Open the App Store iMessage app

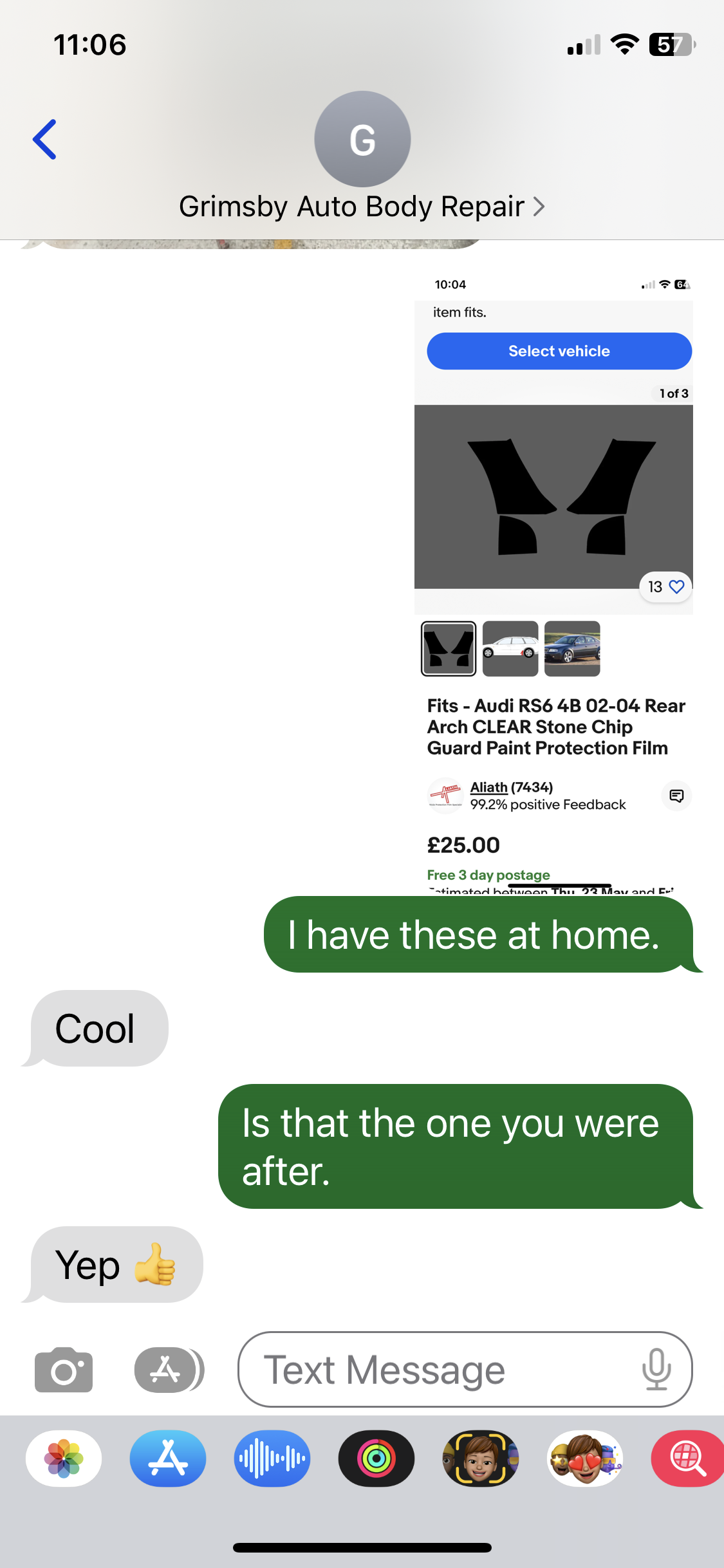[x=168, y=1459]
